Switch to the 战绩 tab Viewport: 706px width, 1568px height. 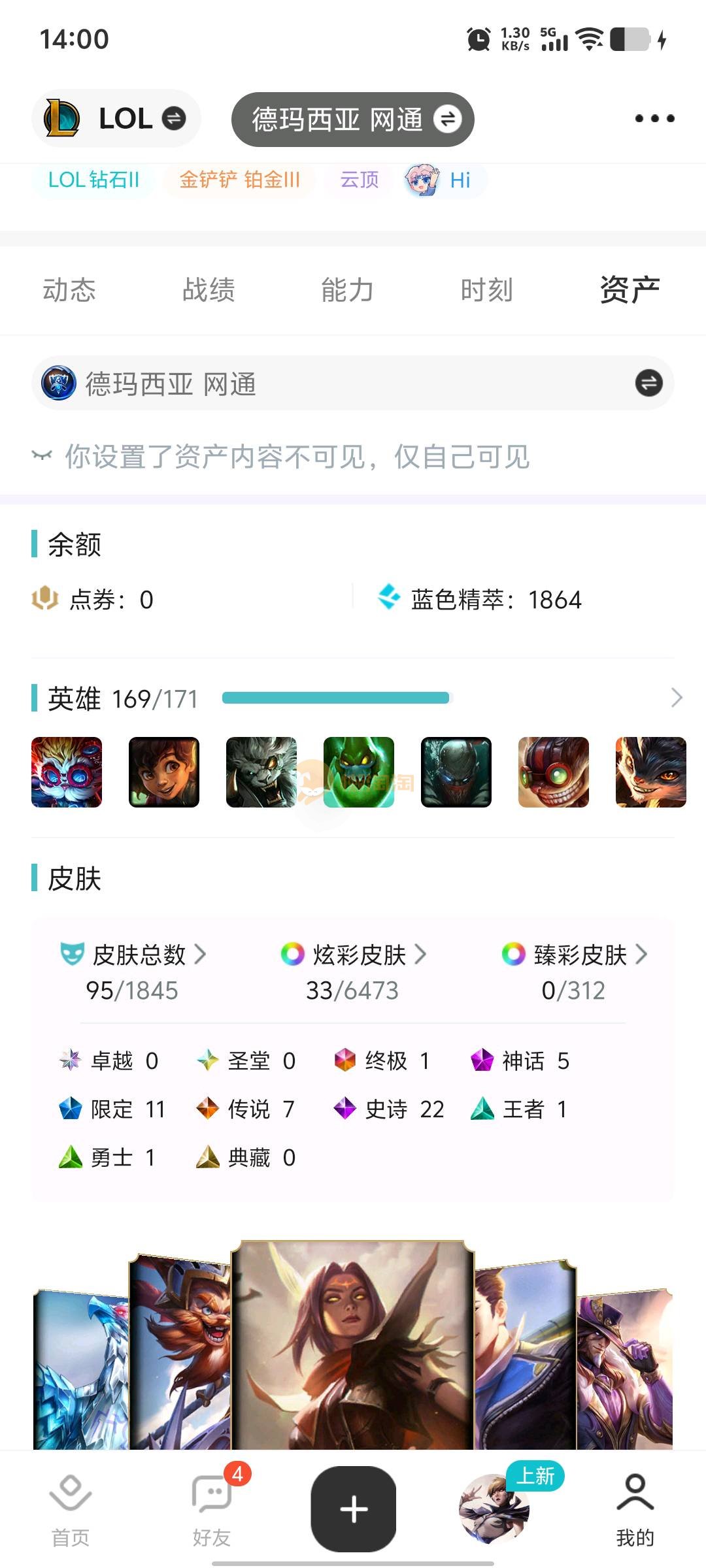pos(209,290)
